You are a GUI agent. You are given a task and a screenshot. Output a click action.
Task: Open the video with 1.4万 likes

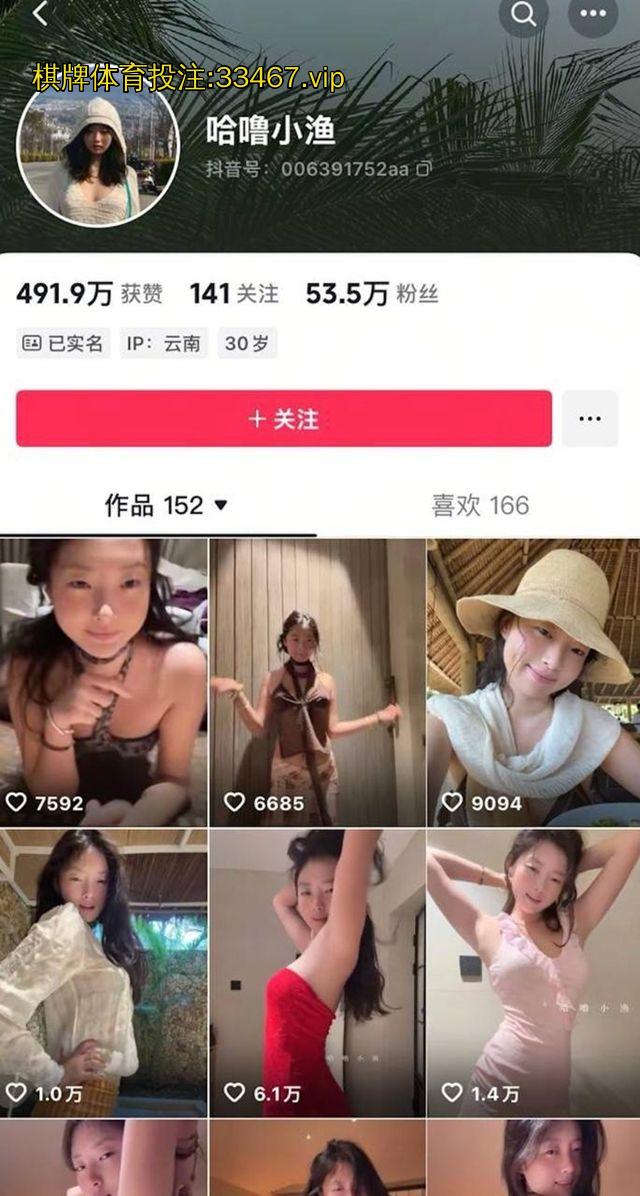coord(533,970)
